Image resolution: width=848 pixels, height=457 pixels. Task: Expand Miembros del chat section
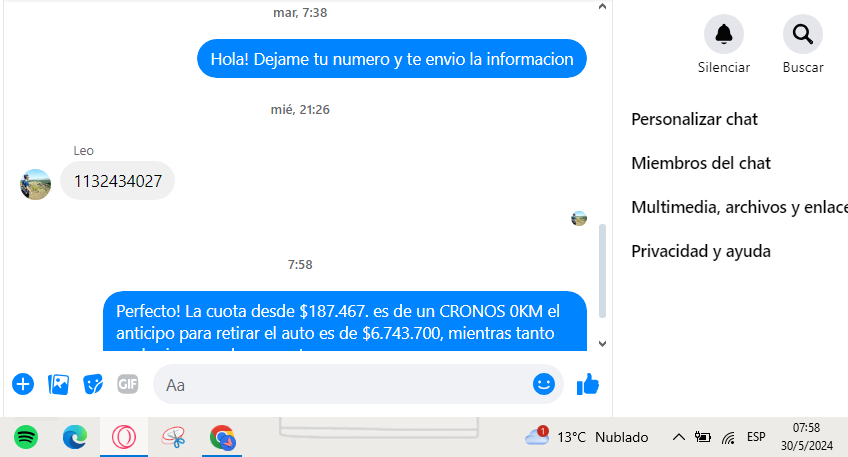pyautogui.click(x=700, y=163)
